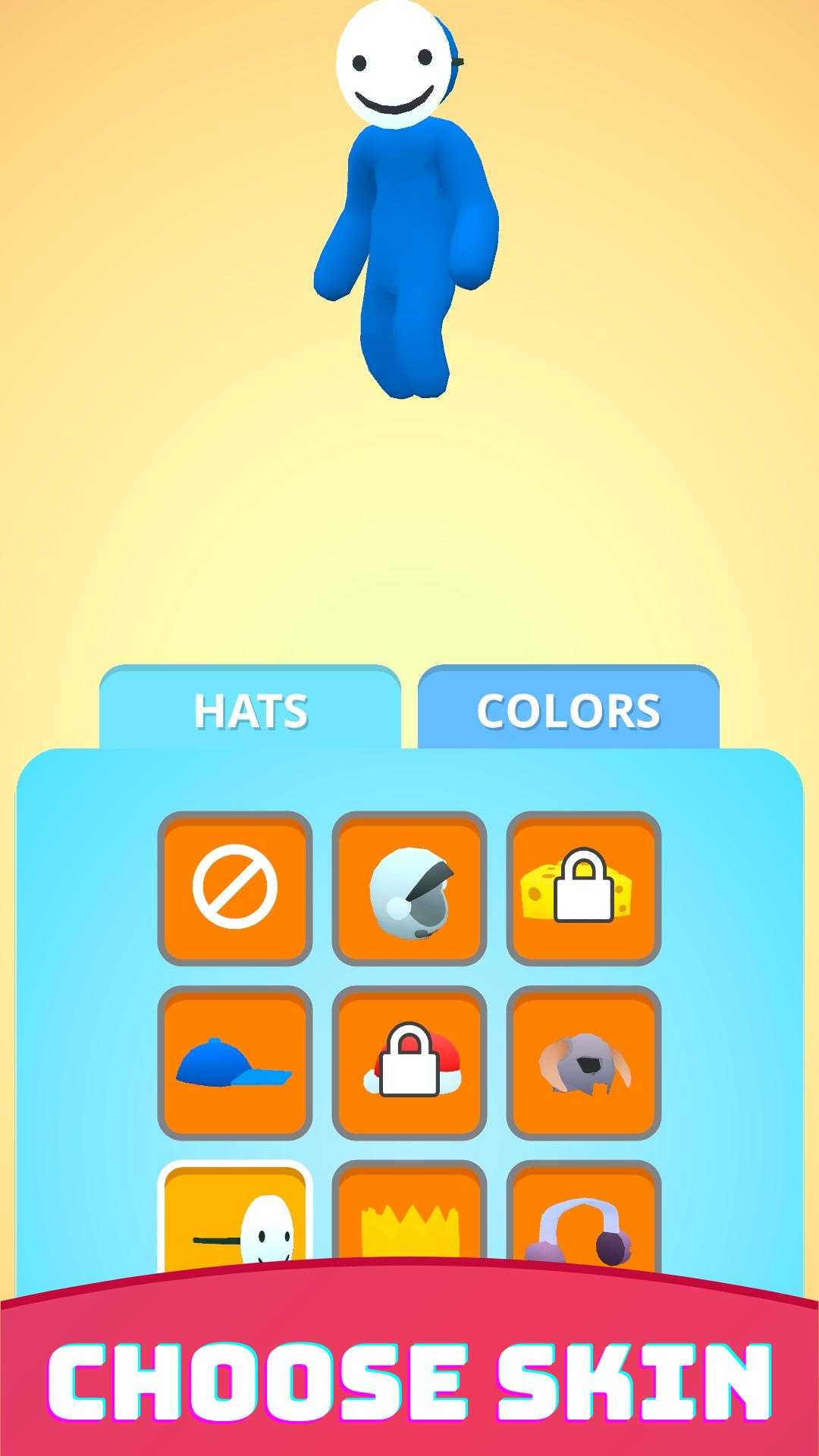Equip the white astronaut helmet
819x1456 pixels.
pos(409,887)
